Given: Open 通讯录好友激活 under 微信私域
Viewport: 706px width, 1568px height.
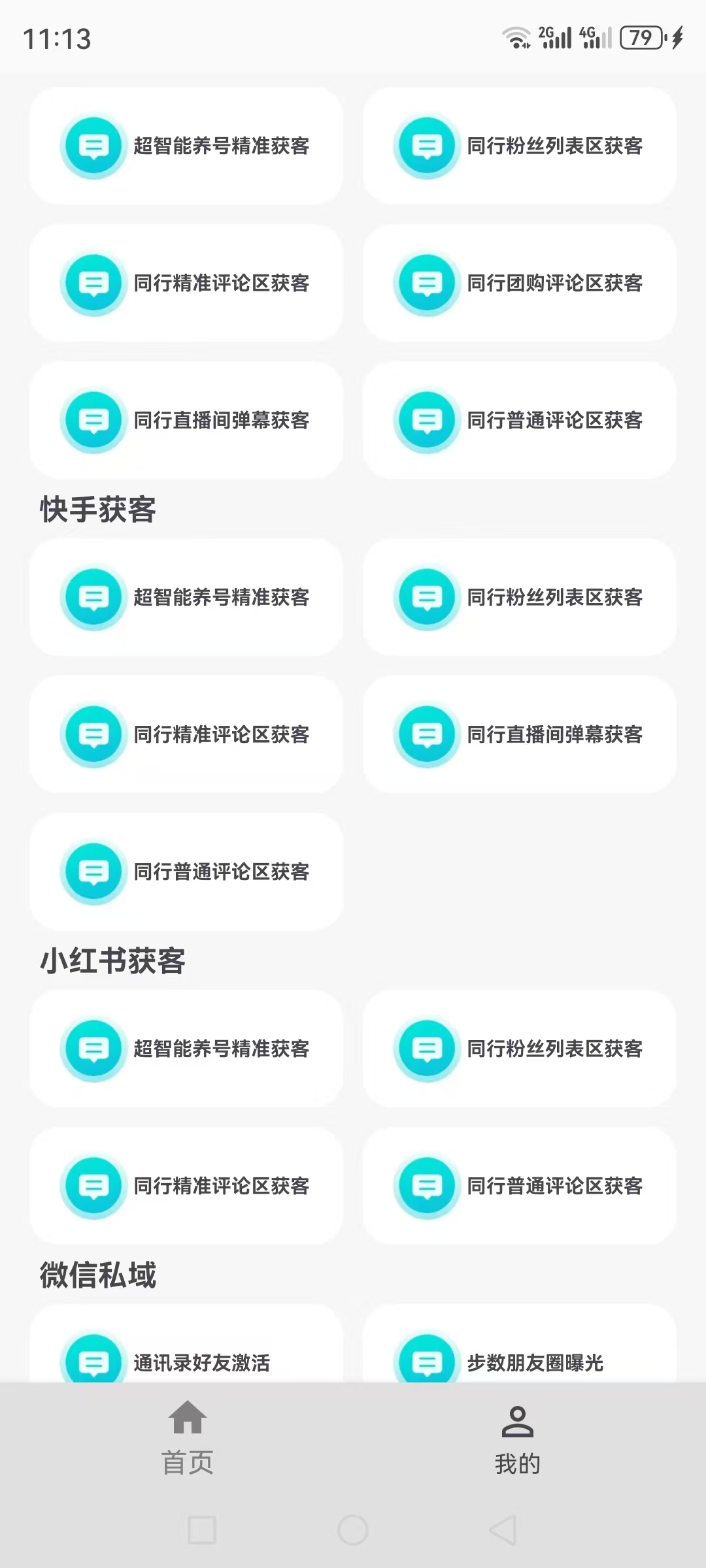Looking at the screenshot, I should pyautogui.click(x=186, y=1344).
